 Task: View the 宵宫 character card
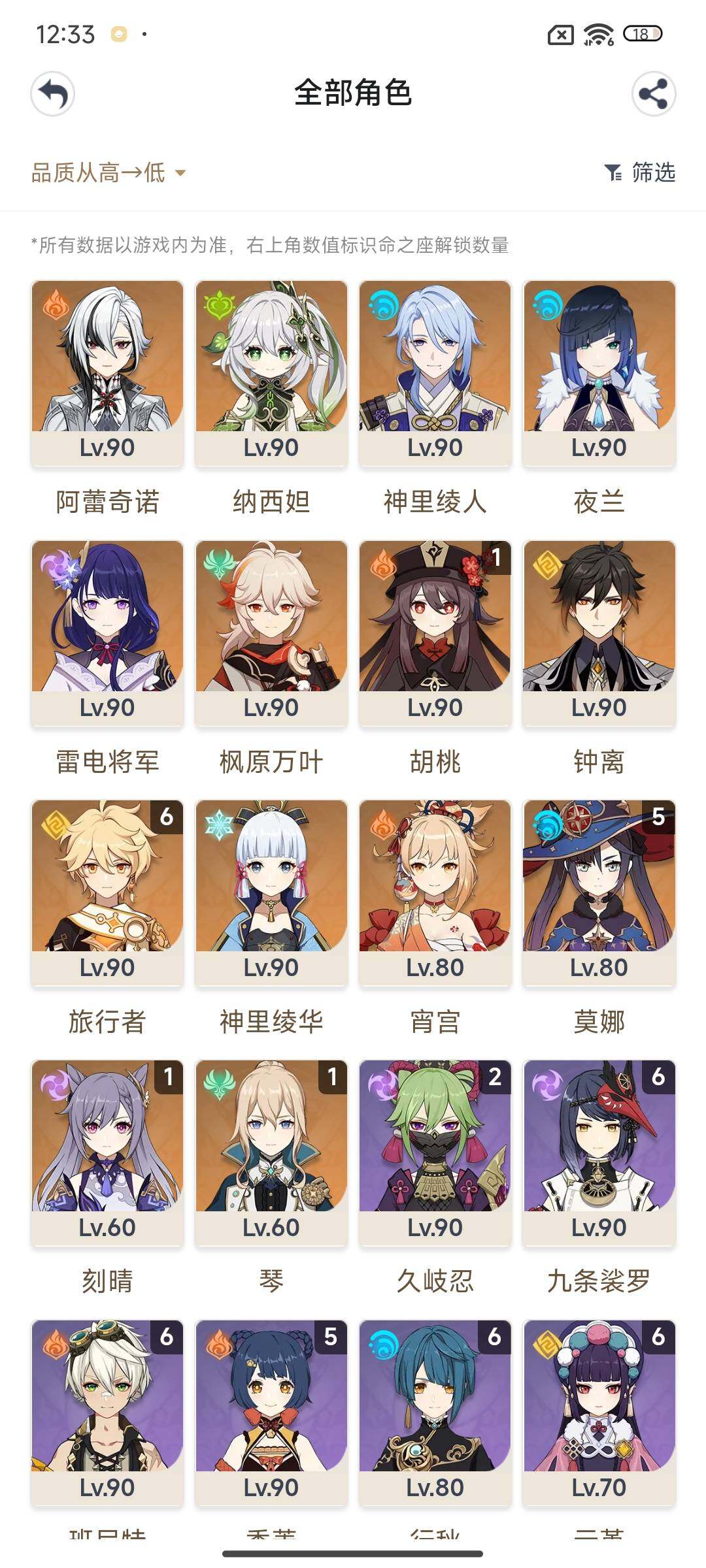click(435, 892)
